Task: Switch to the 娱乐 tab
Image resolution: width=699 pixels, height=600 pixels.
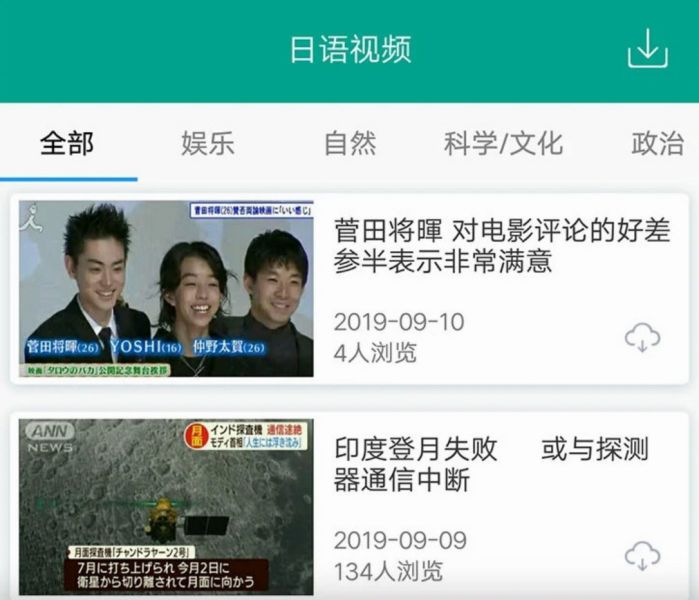Action: click(208, 143)
